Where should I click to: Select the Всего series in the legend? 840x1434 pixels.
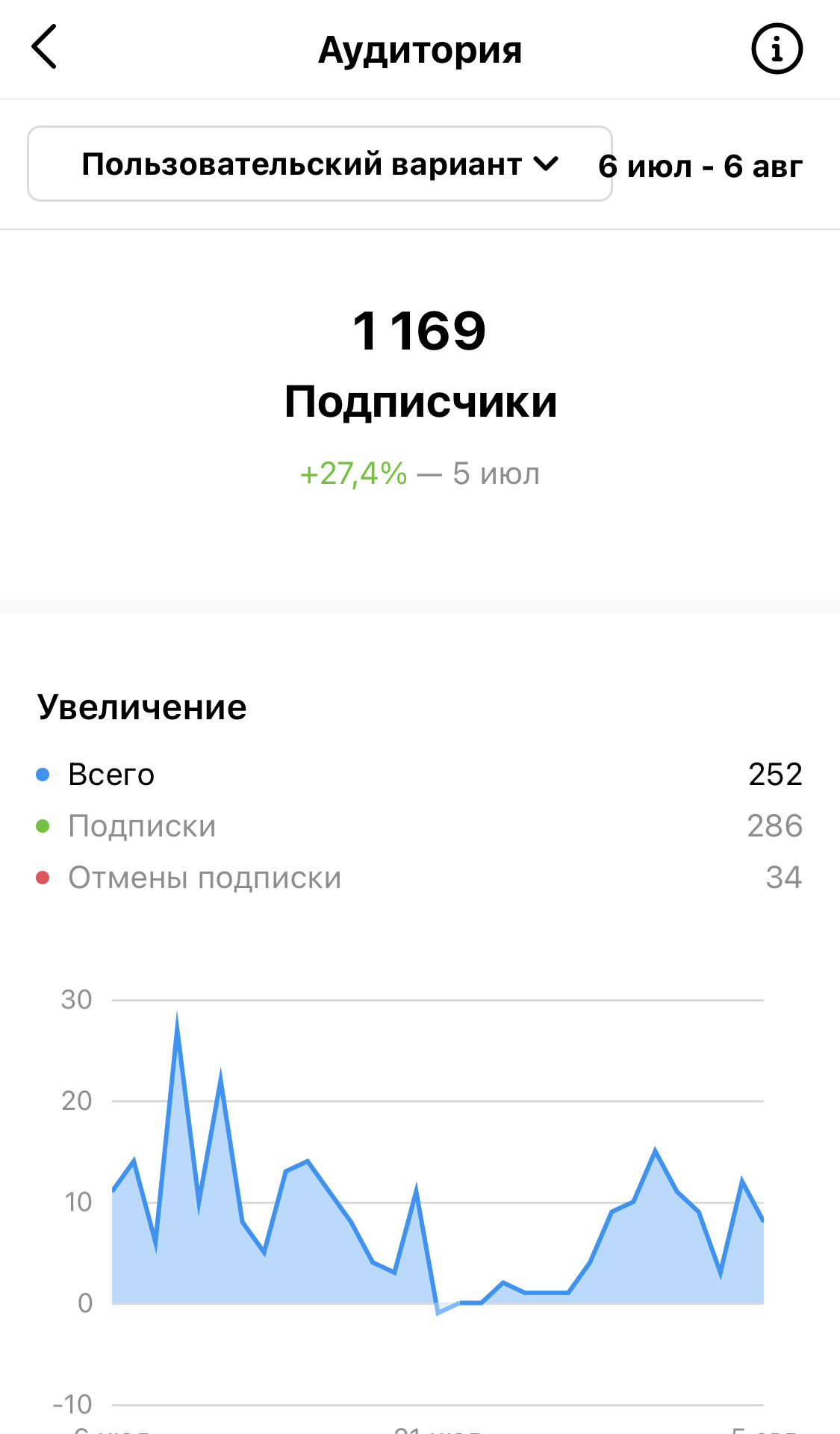tap(111, 775)
